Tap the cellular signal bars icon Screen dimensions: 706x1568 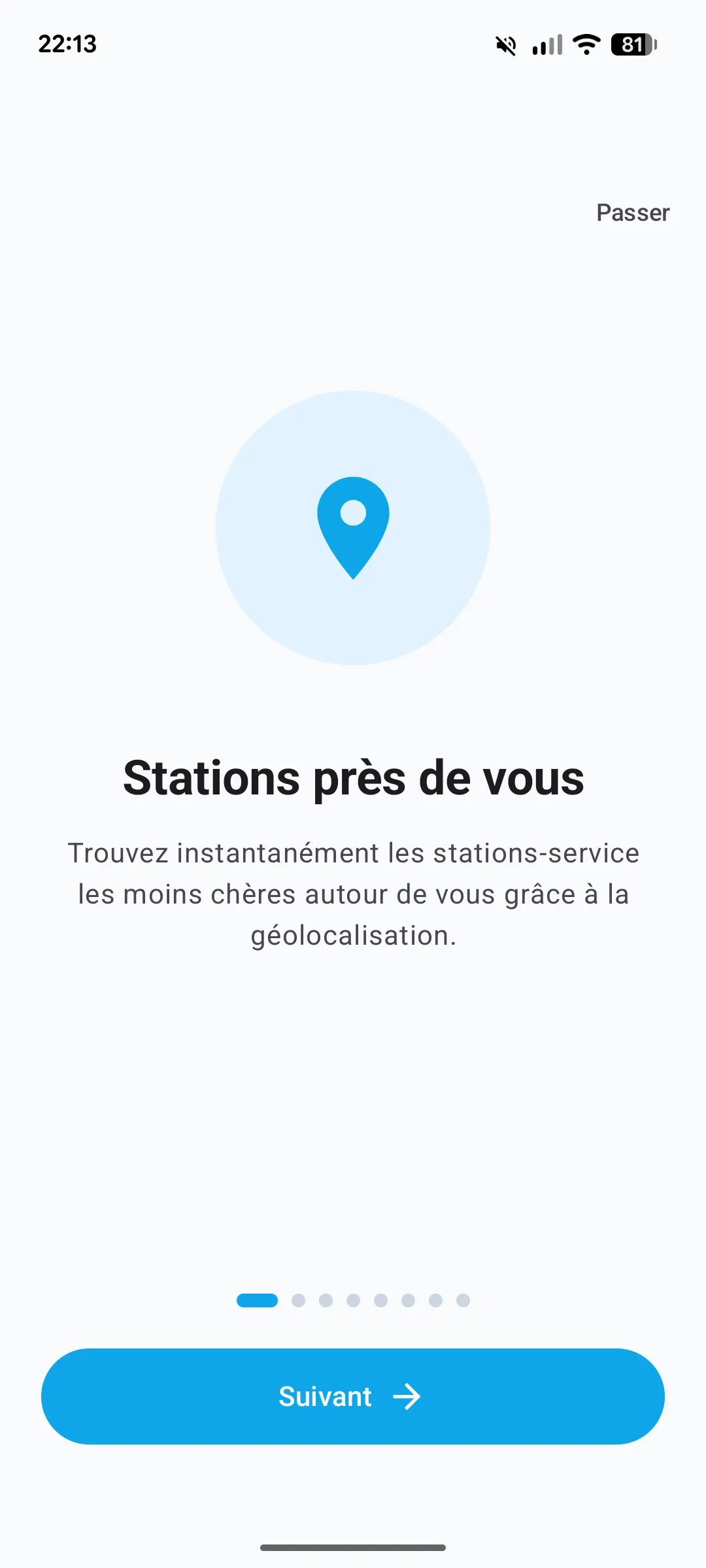pyautogui.click(x=547, y=44)
